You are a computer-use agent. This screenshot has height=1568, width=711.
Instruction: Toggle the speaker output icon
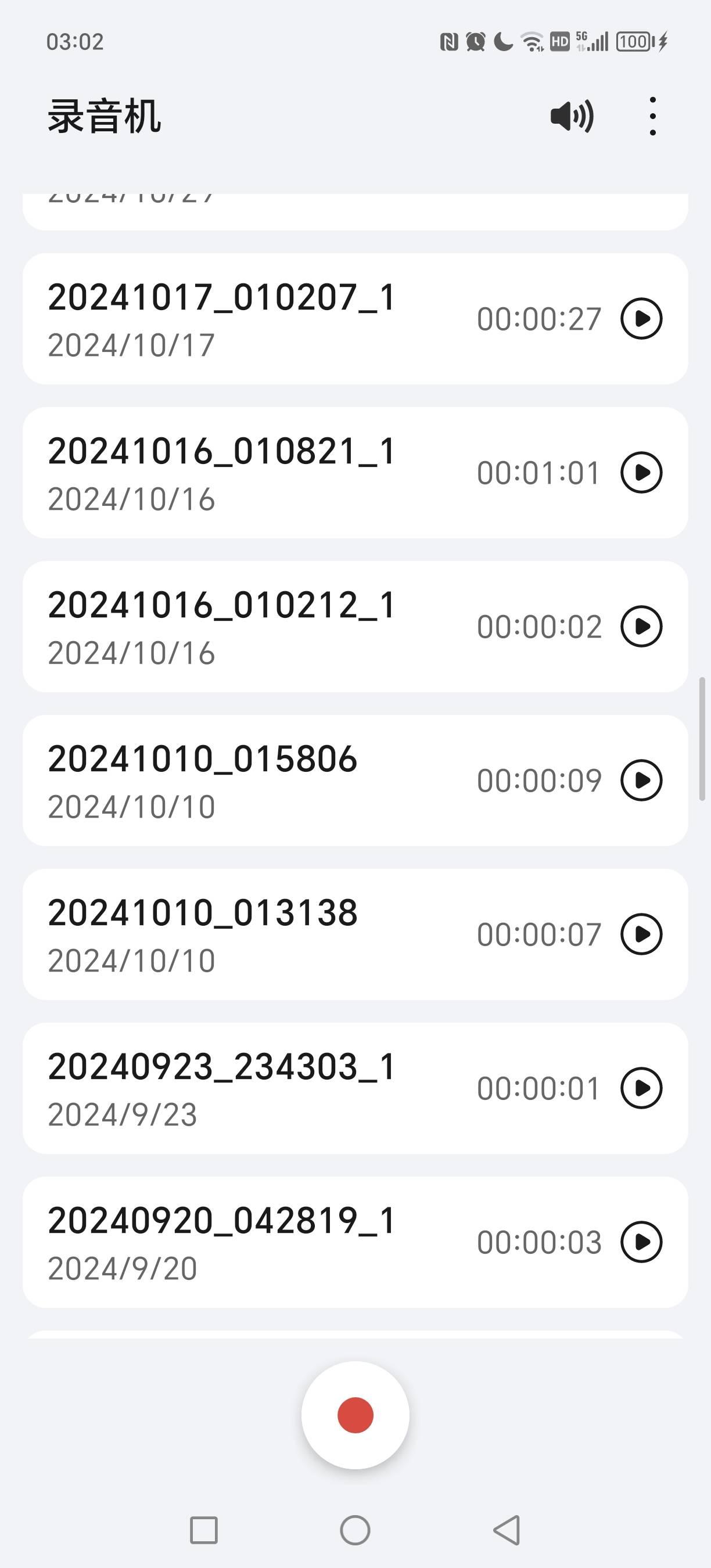[x=572, y=116]
